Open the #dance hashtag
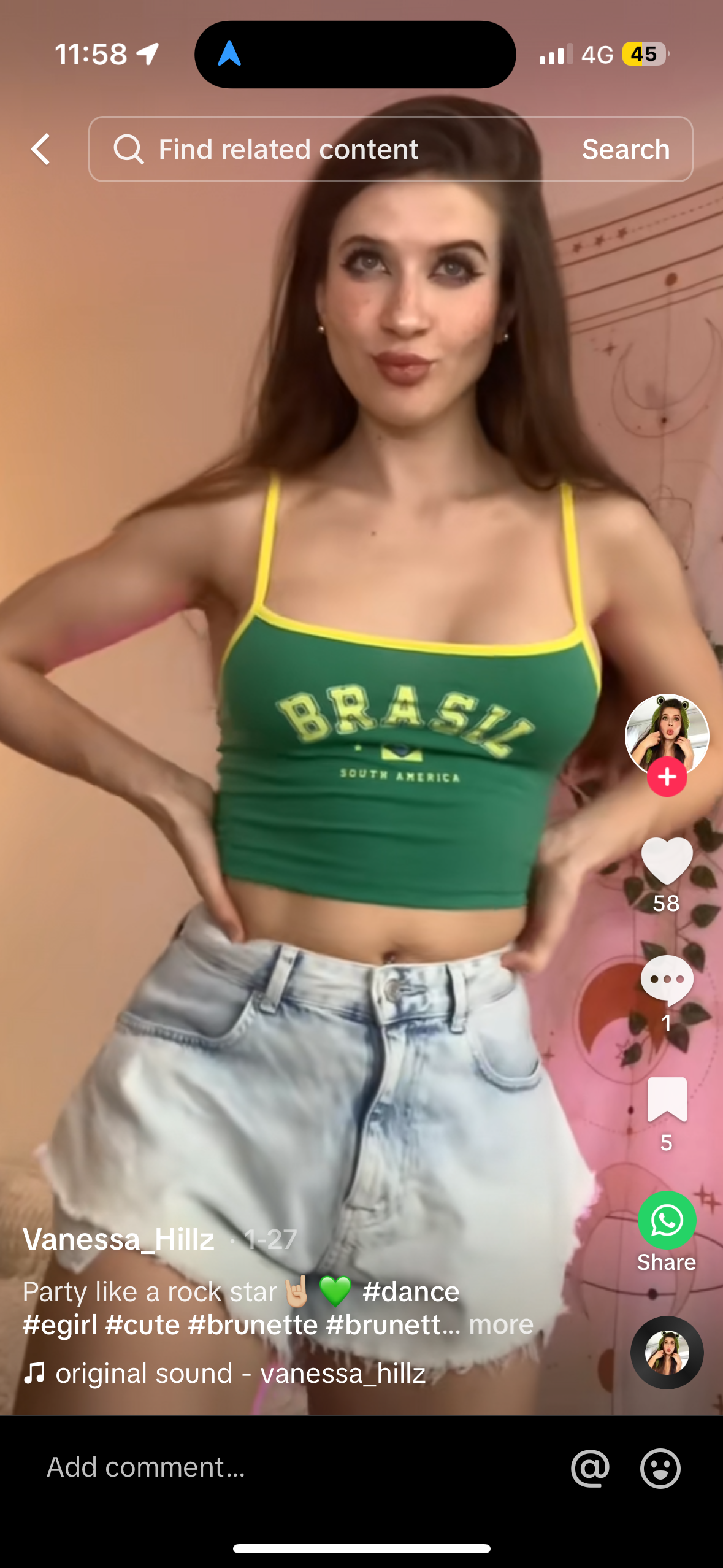Viewport: 723px width, 1568px height. (410, 1291)
